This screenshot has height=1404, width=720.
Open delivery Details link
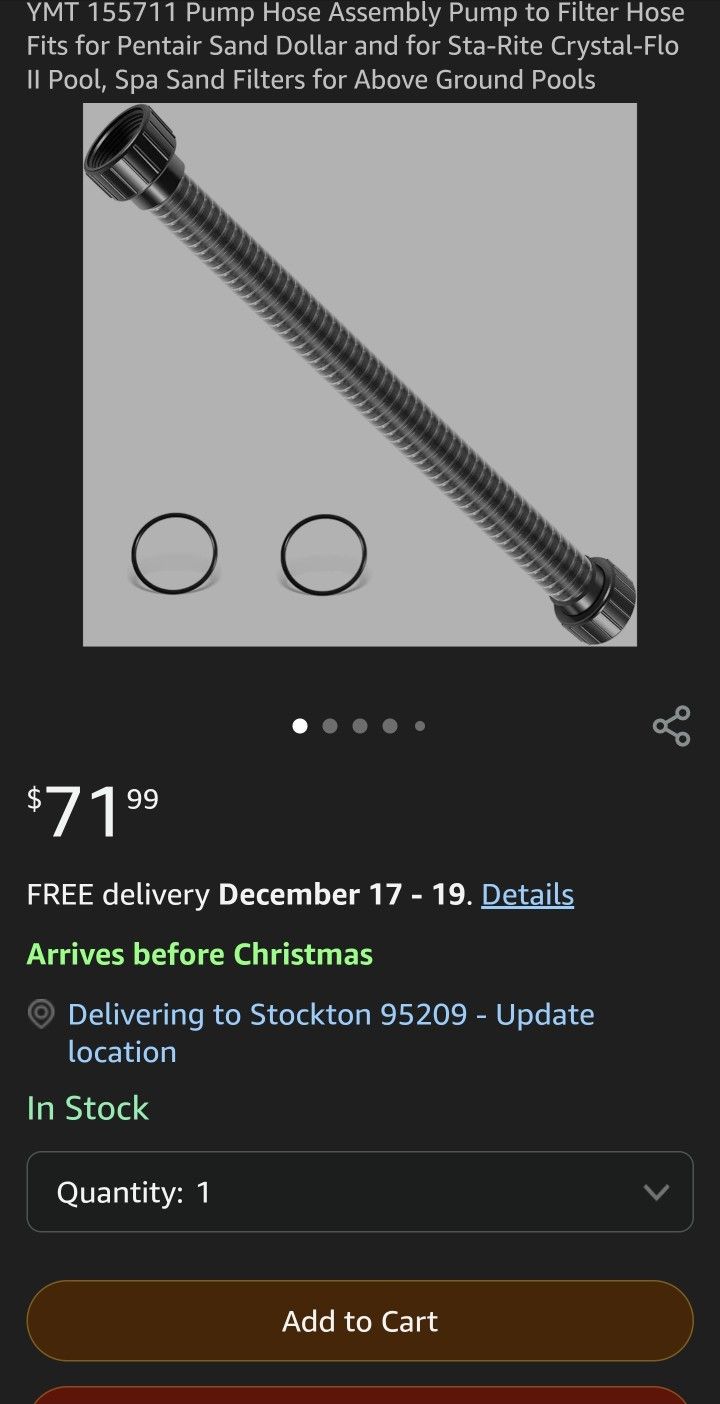(527, 894)
